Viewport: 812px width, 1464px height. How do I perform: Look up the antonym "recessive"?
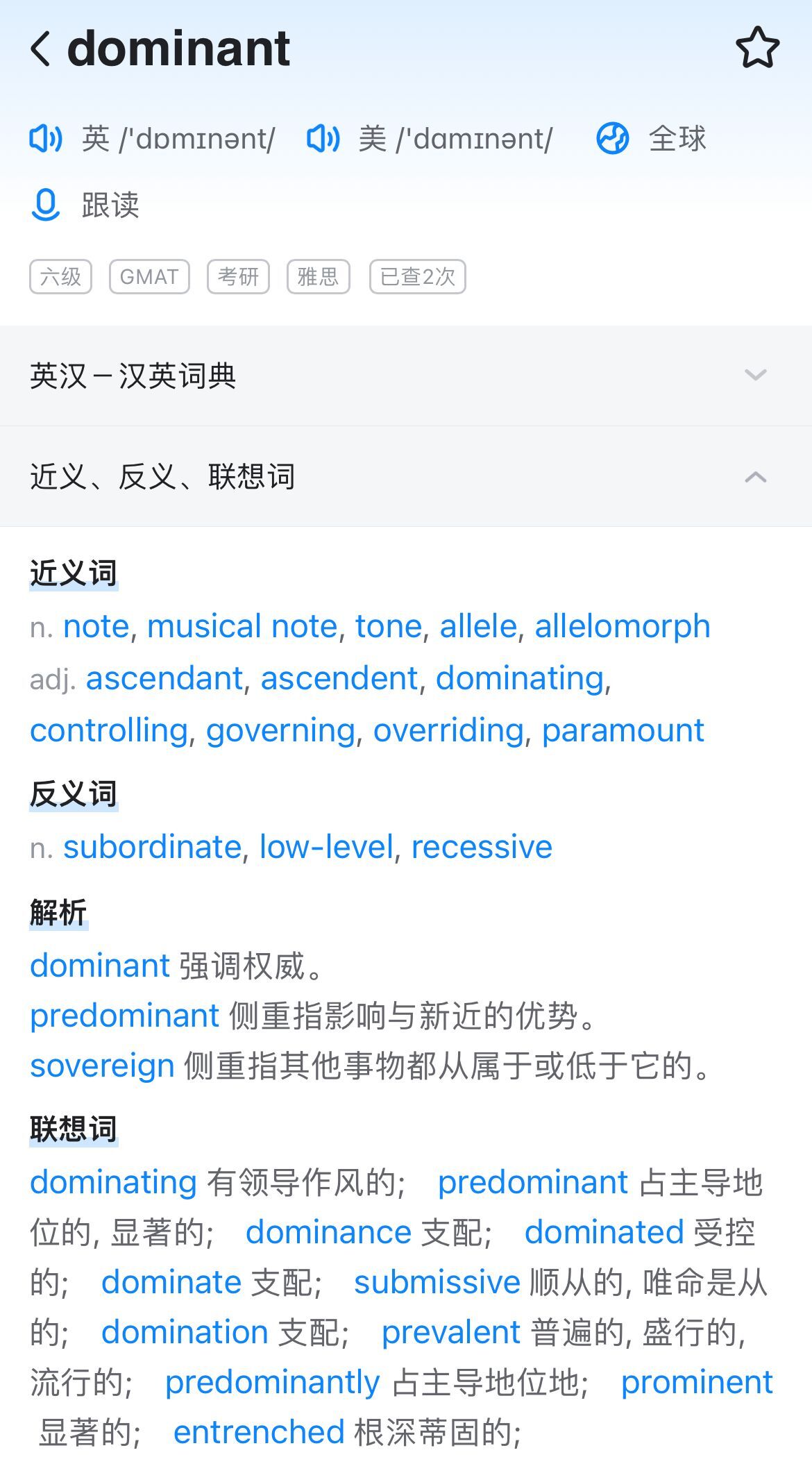pos(482,847)
